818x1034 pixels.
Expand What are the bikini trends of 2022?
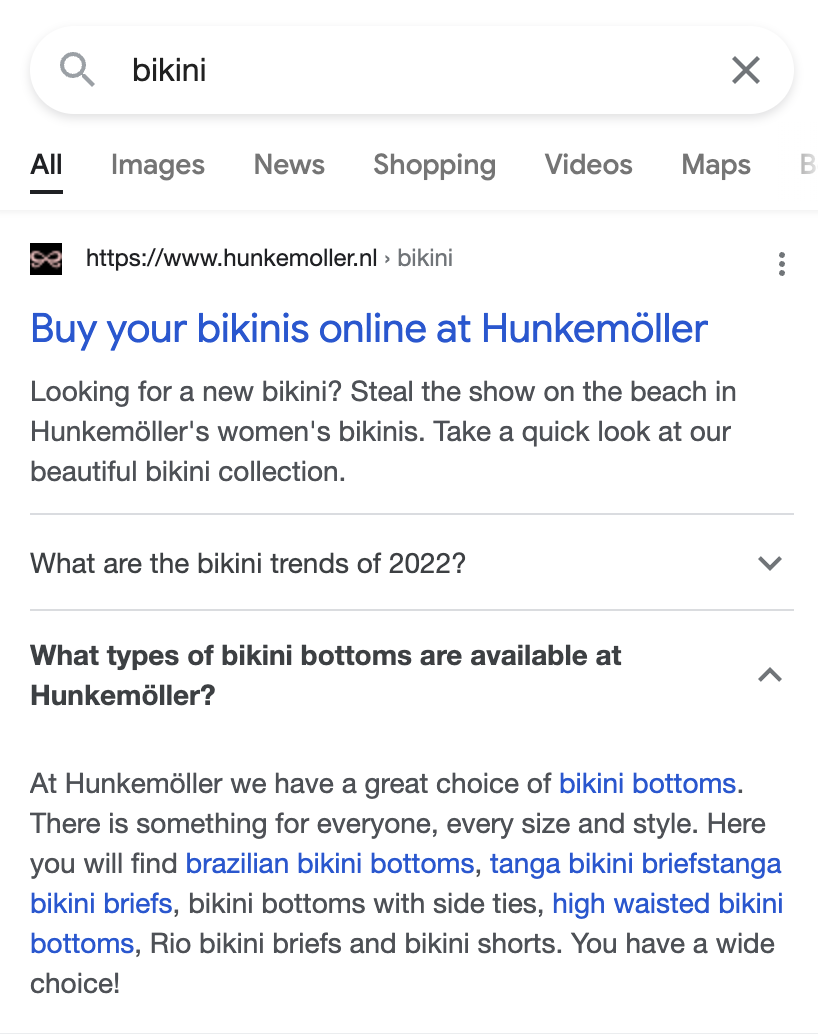[x=768, y=563]
